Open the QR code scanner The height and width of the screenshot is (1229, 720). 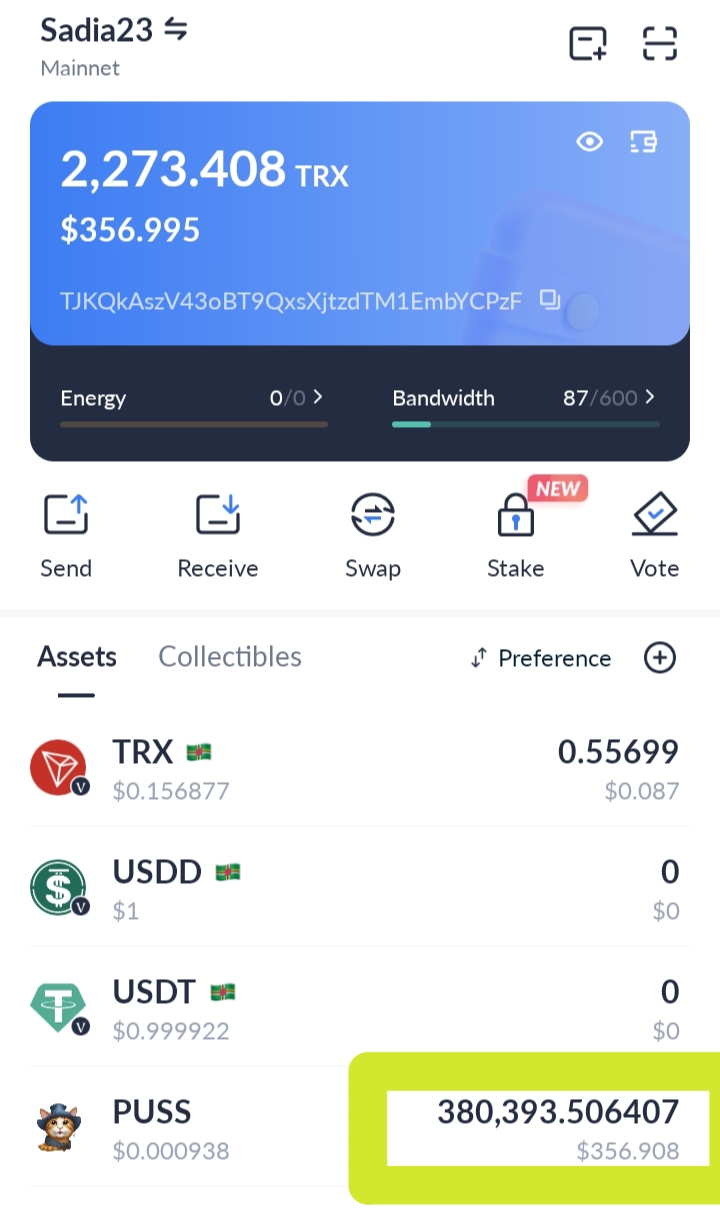click(x=659, y=43)
